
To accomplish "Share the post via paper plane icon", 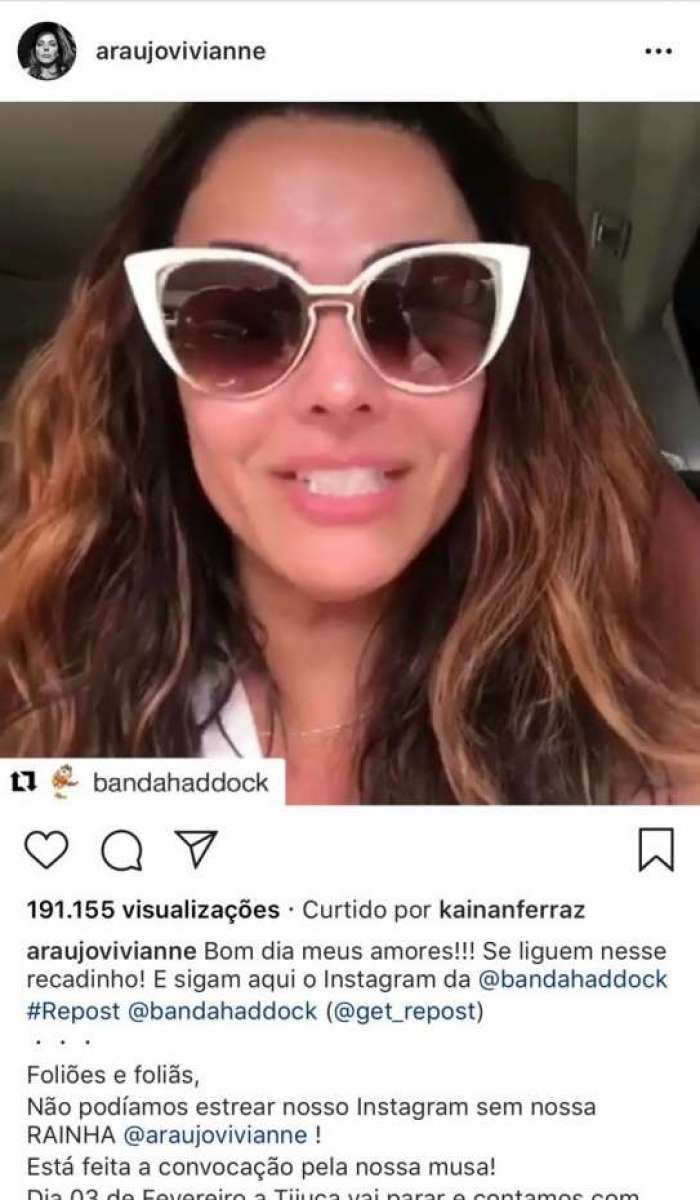I will pyautogui.click(x=196, y=850).
